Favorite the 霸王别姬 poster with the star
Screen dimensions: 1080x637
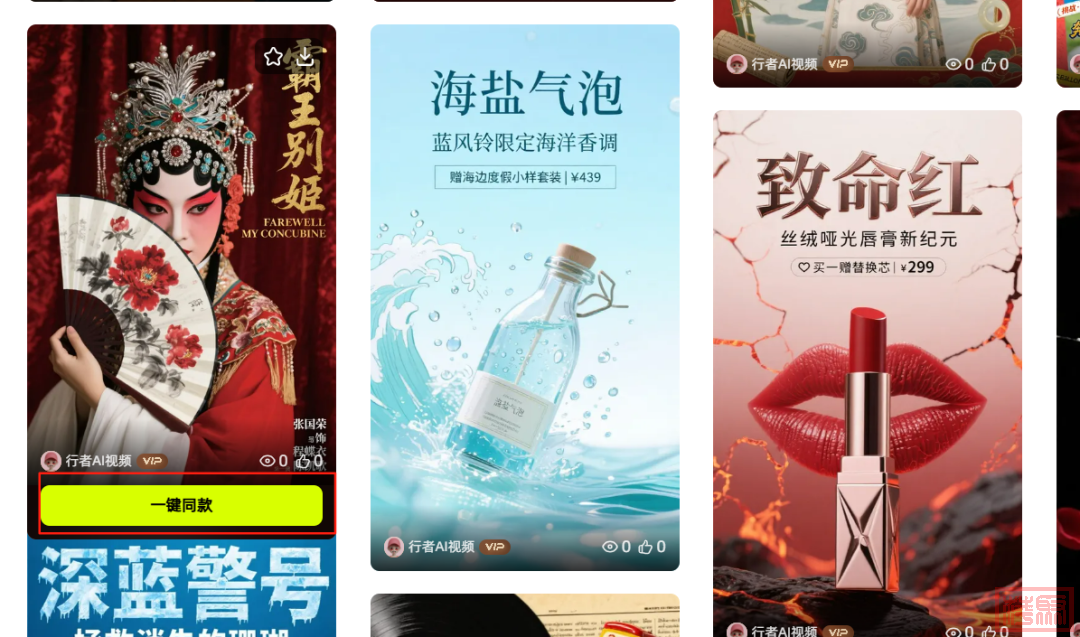pyautogui.click(x=273, y=57)
